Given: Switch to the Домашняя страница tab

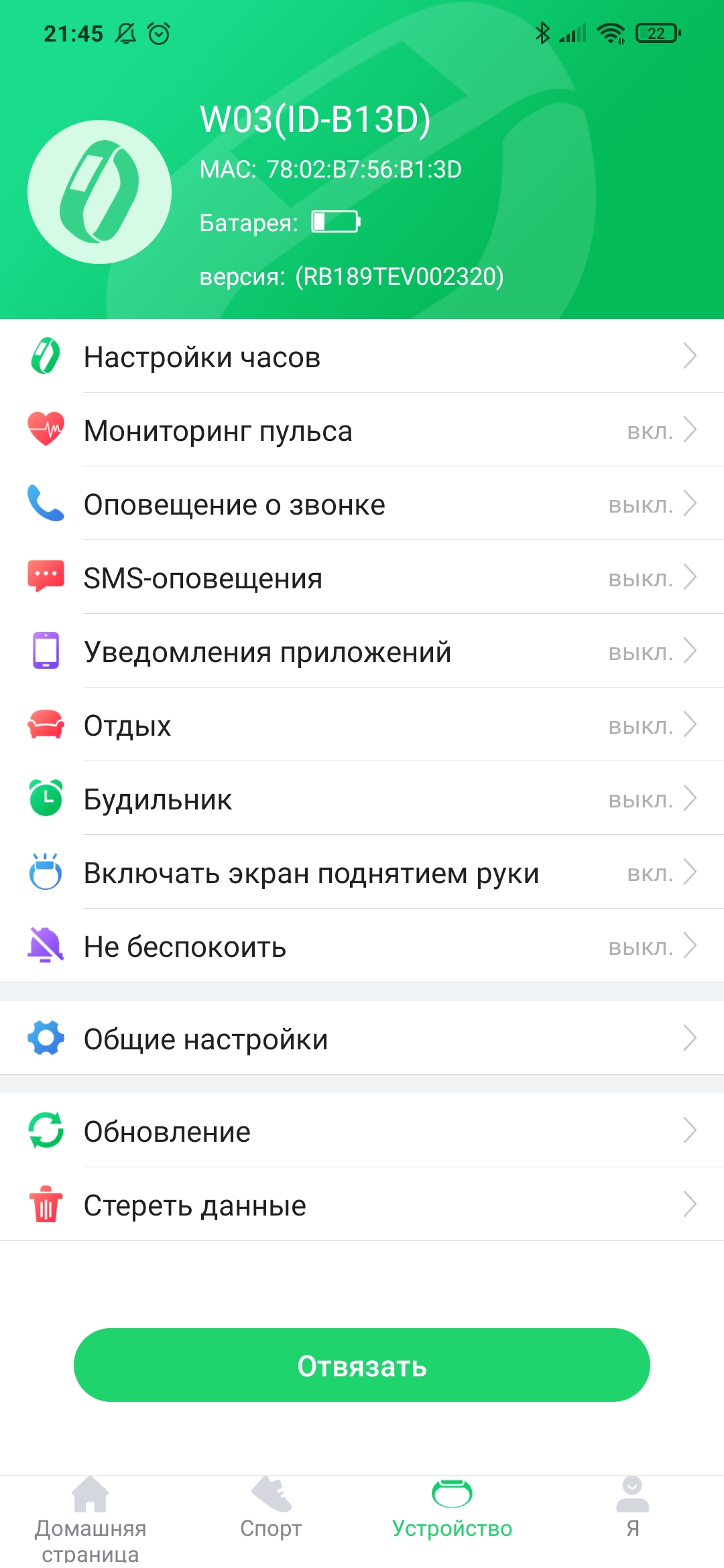Looking at the screenshot, I should pos(90,1516).
